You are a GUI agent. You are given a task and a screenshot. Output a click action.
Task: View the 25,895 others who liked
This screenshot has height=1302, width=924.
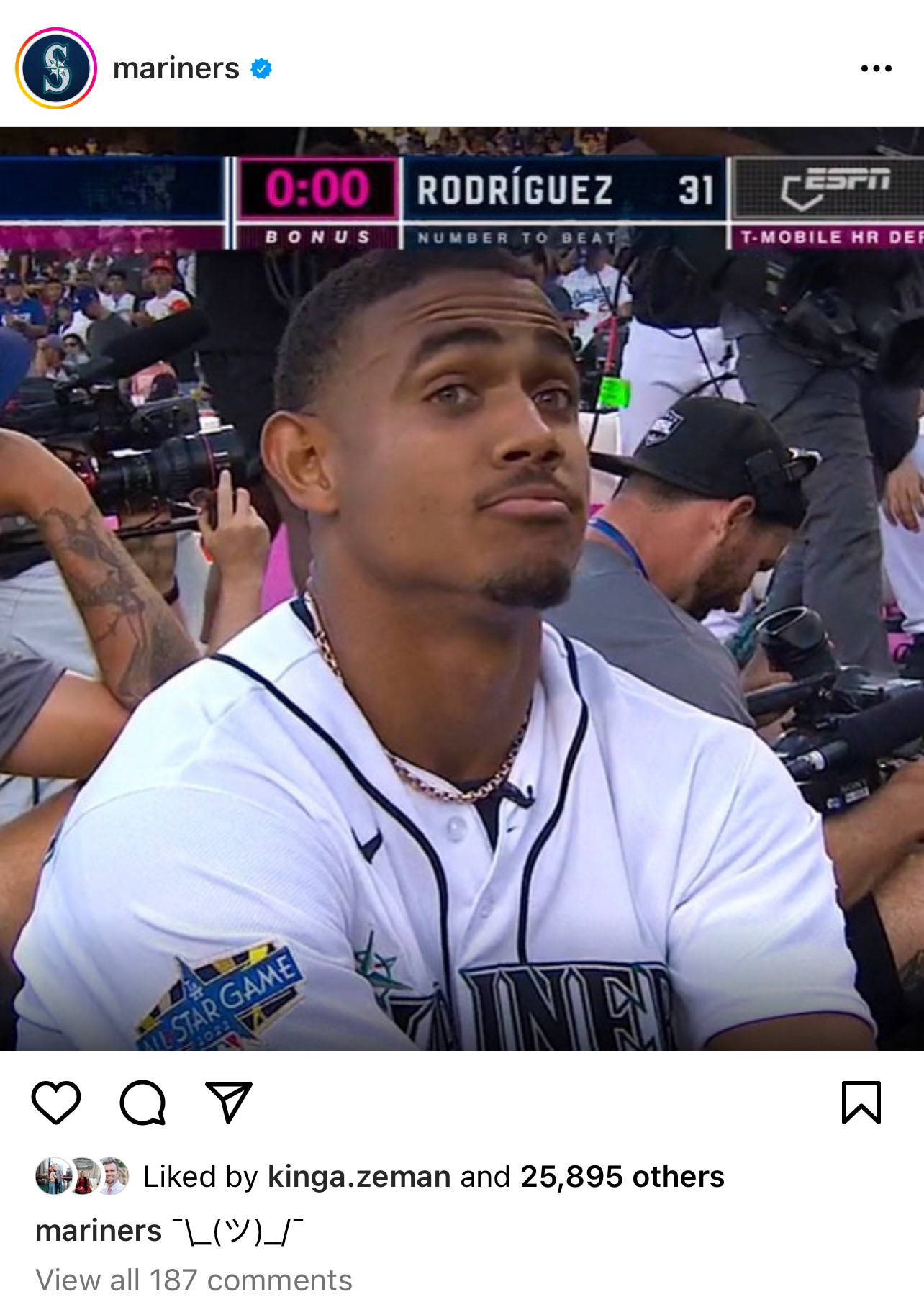pyautogui.click(x=622, y=1177)
